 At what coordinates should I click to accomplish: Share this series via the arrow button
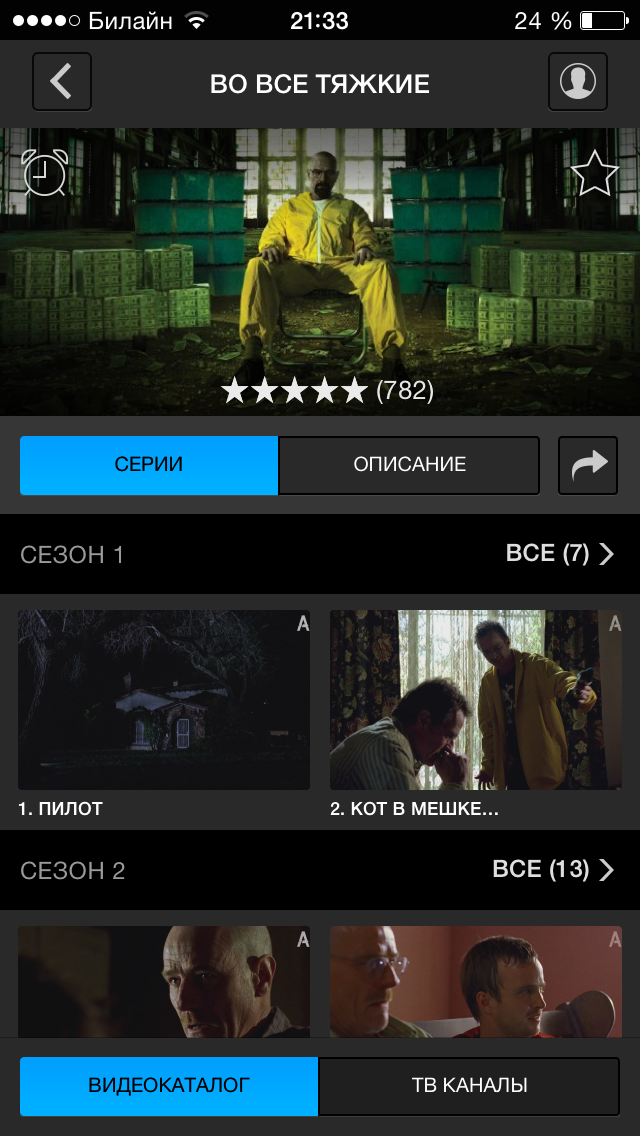588,465
